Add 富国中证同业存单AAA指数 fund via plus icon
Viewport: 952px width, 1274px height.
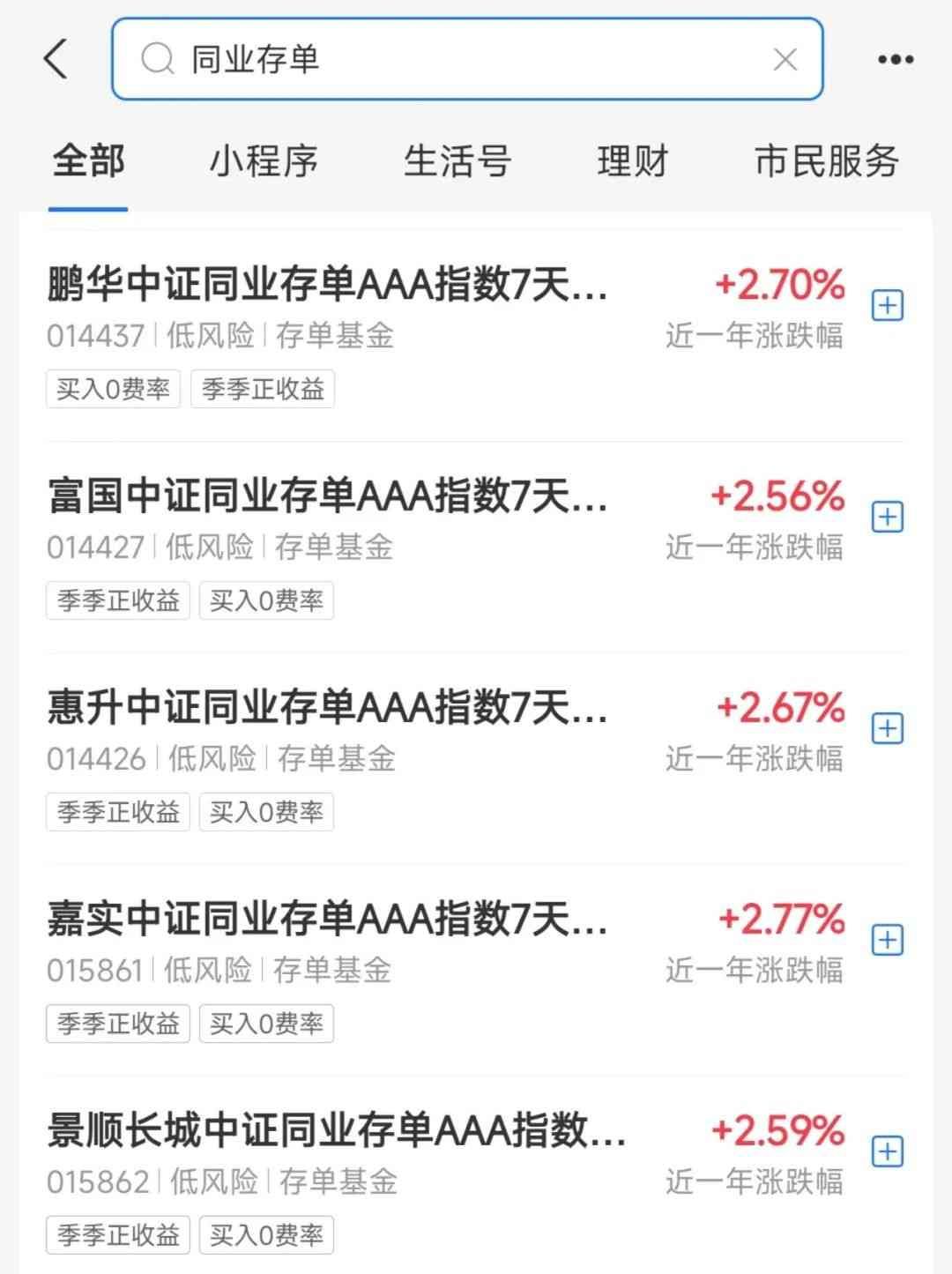[x=888, y=518]
